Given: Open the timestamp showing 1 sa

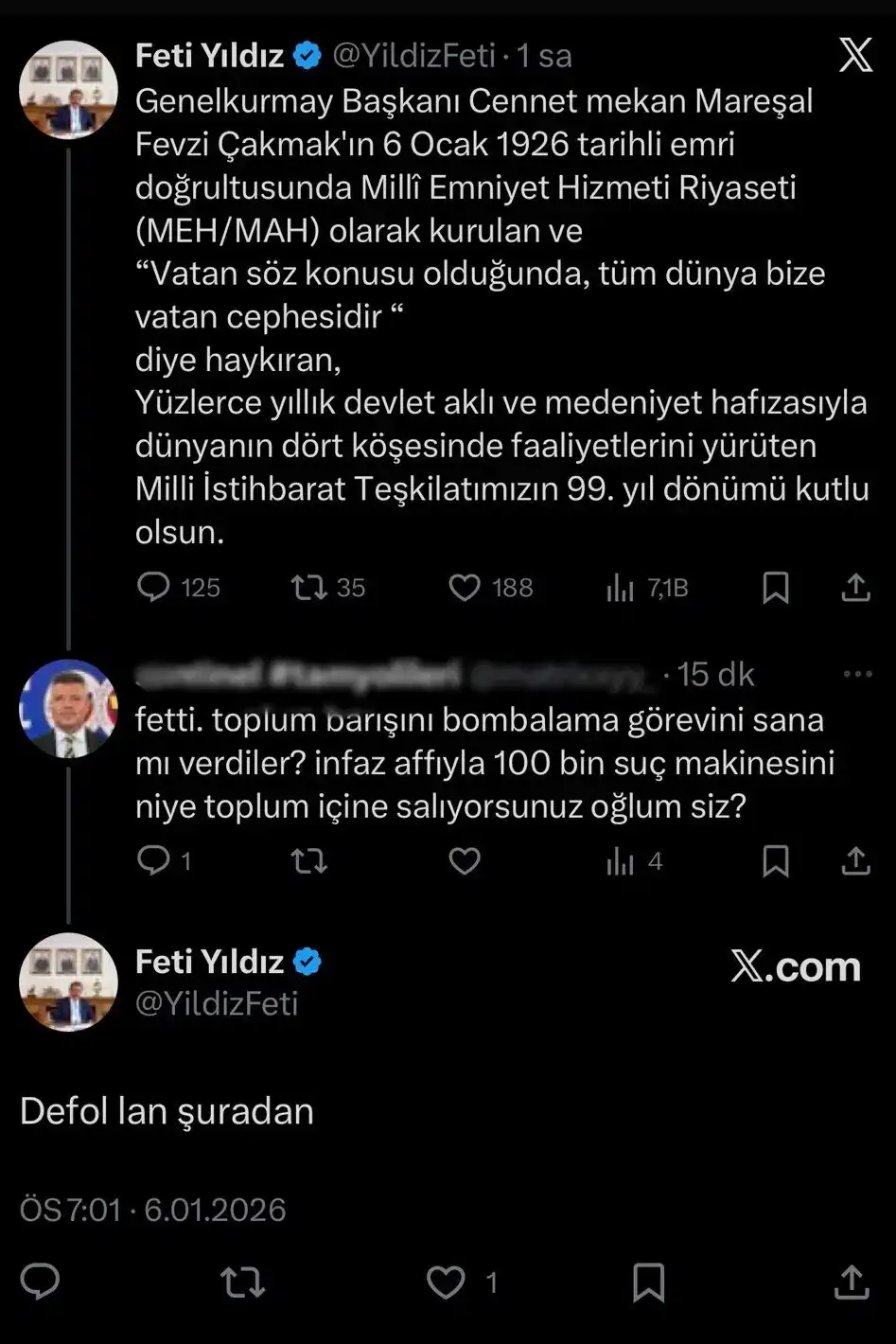Looking at the screenshot, I should coord(545,55).
